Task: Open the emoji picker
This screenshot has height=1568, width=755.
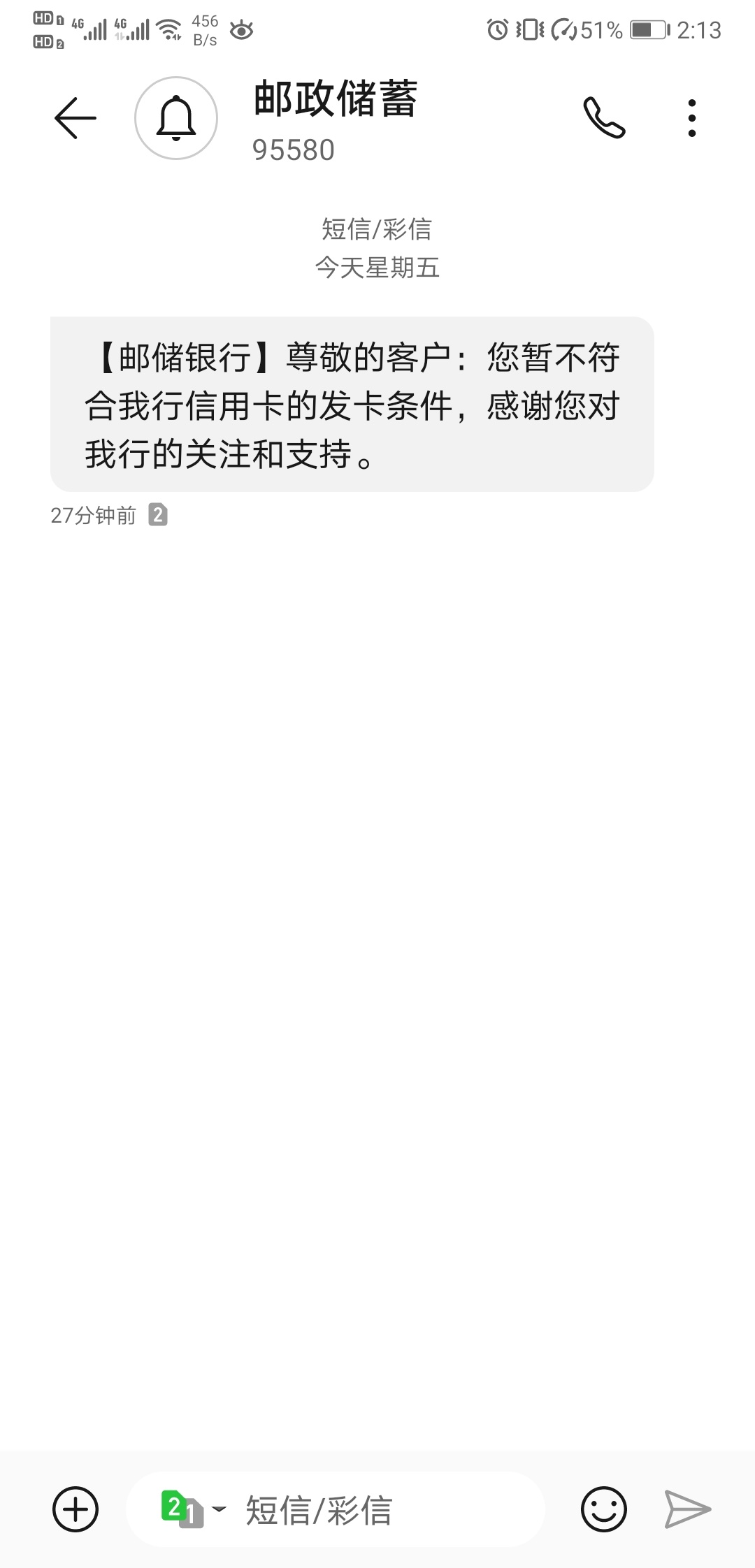Action: tap(604, 1509)
